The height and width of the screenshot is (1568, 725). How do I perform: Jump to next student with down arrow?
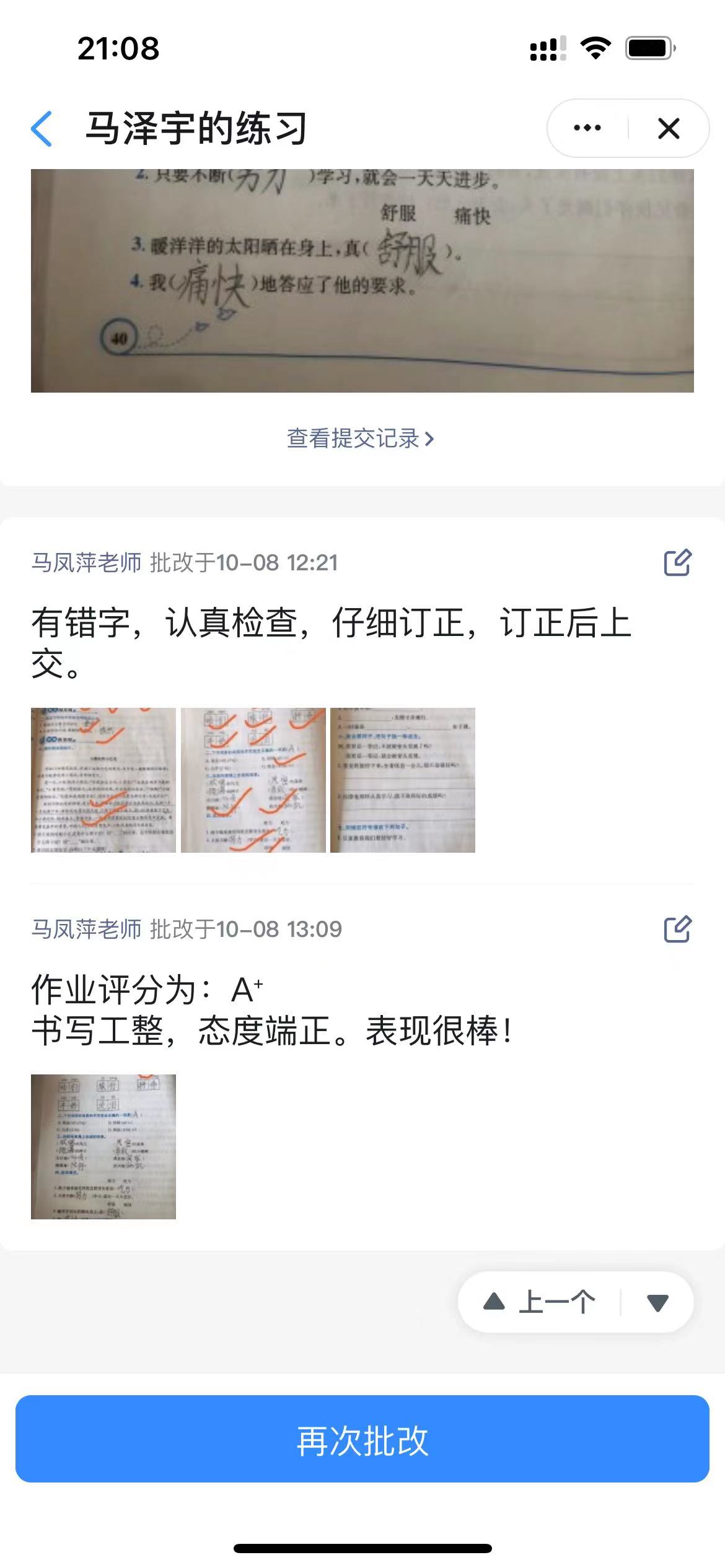tap(657, 1302)
